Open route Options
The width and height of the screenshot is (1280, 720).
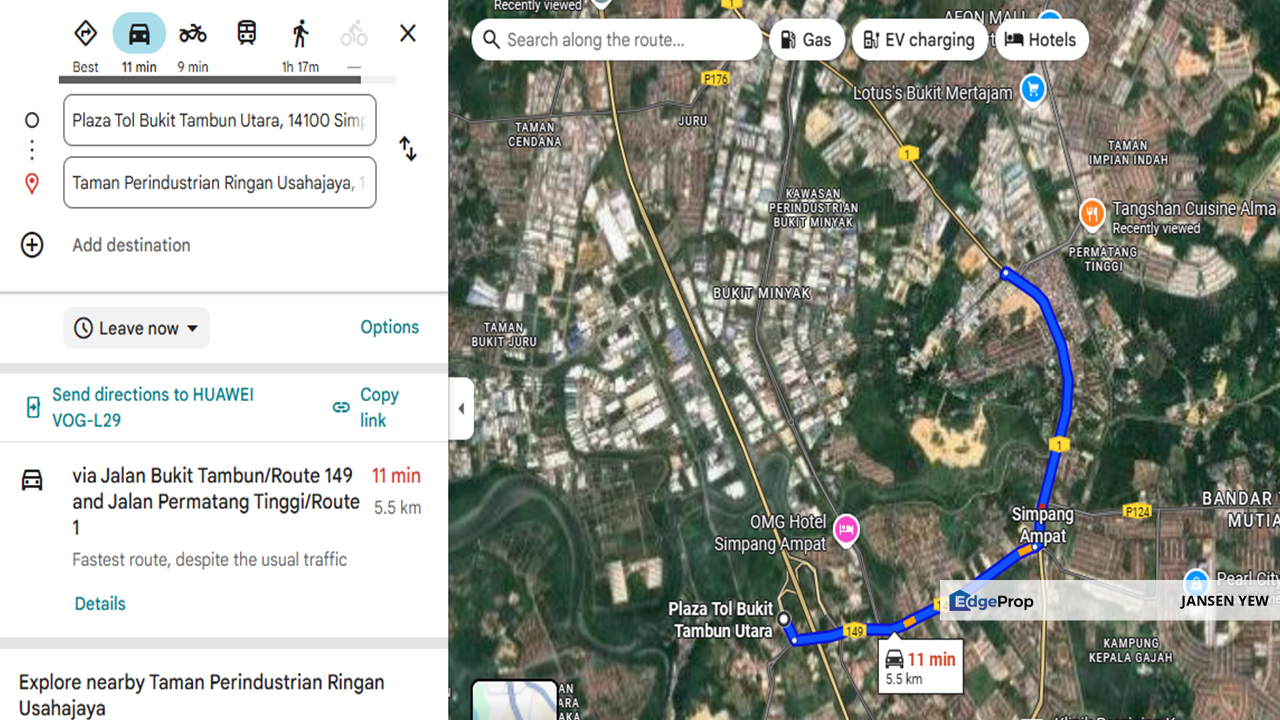click(x=389, y=327)
